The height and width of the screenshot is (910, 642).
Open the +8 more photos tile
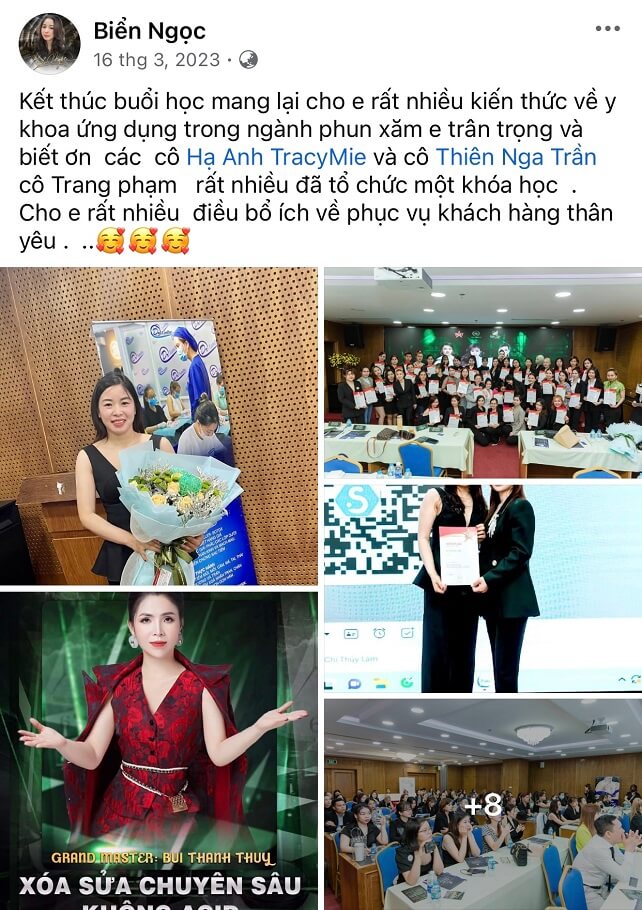pos(482,804)
